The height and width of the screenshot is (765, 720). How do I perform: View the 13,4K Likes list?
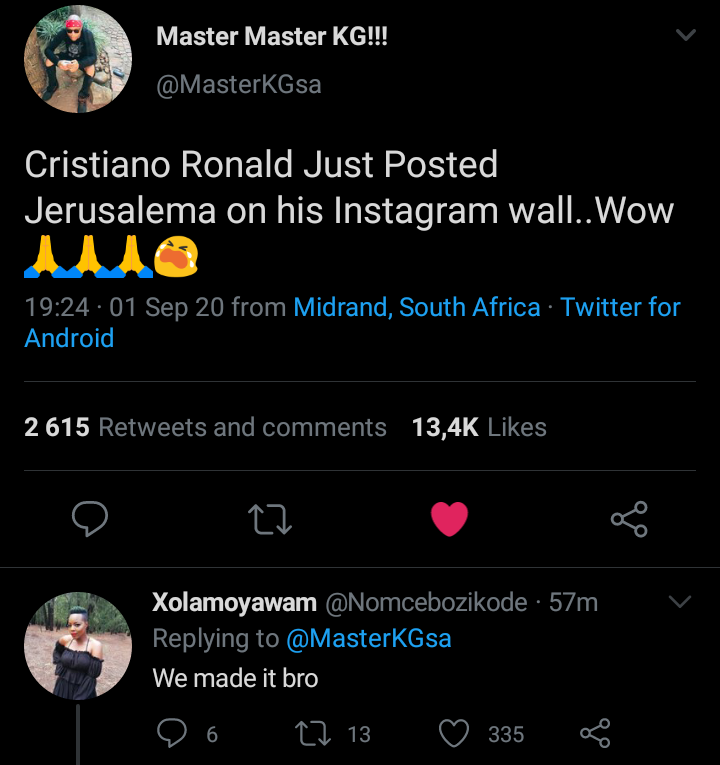tap(479, 428)
